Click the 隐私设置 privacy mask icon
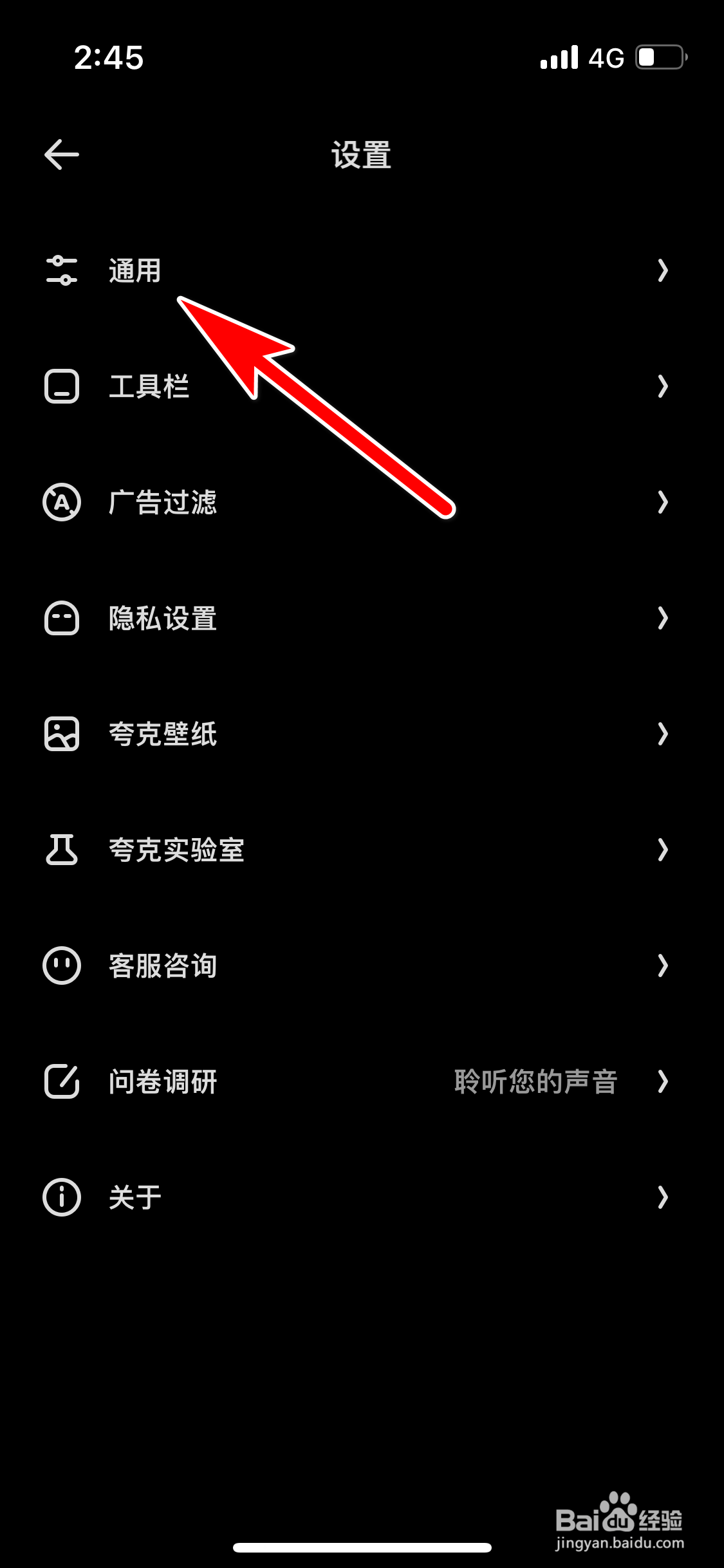 (61, 619)
